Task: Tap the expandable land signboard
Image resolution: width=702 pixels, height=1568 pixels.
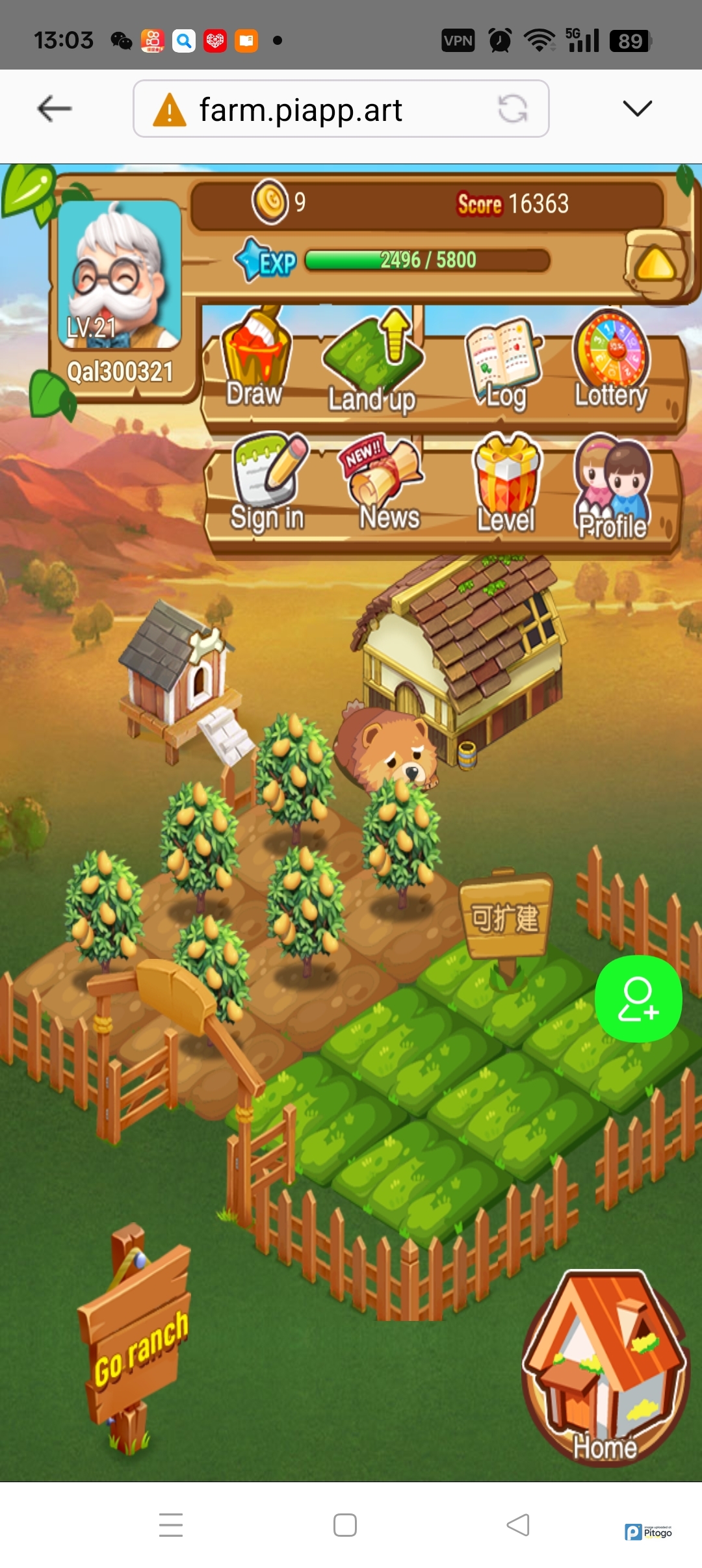Action: 505,918
